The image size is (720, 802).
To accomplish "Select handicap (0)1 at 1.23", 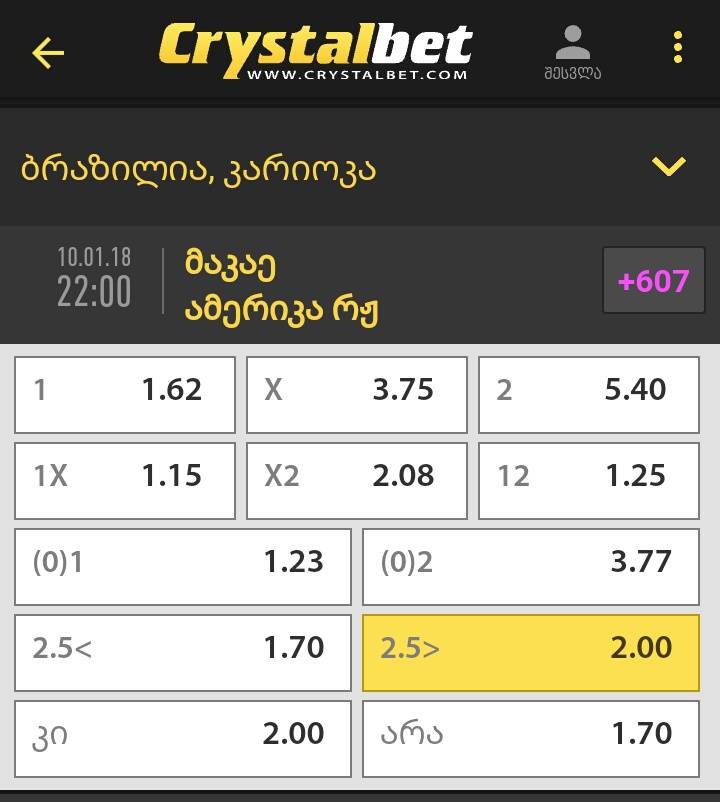I will pyautogui.click(x=183, y=562).
